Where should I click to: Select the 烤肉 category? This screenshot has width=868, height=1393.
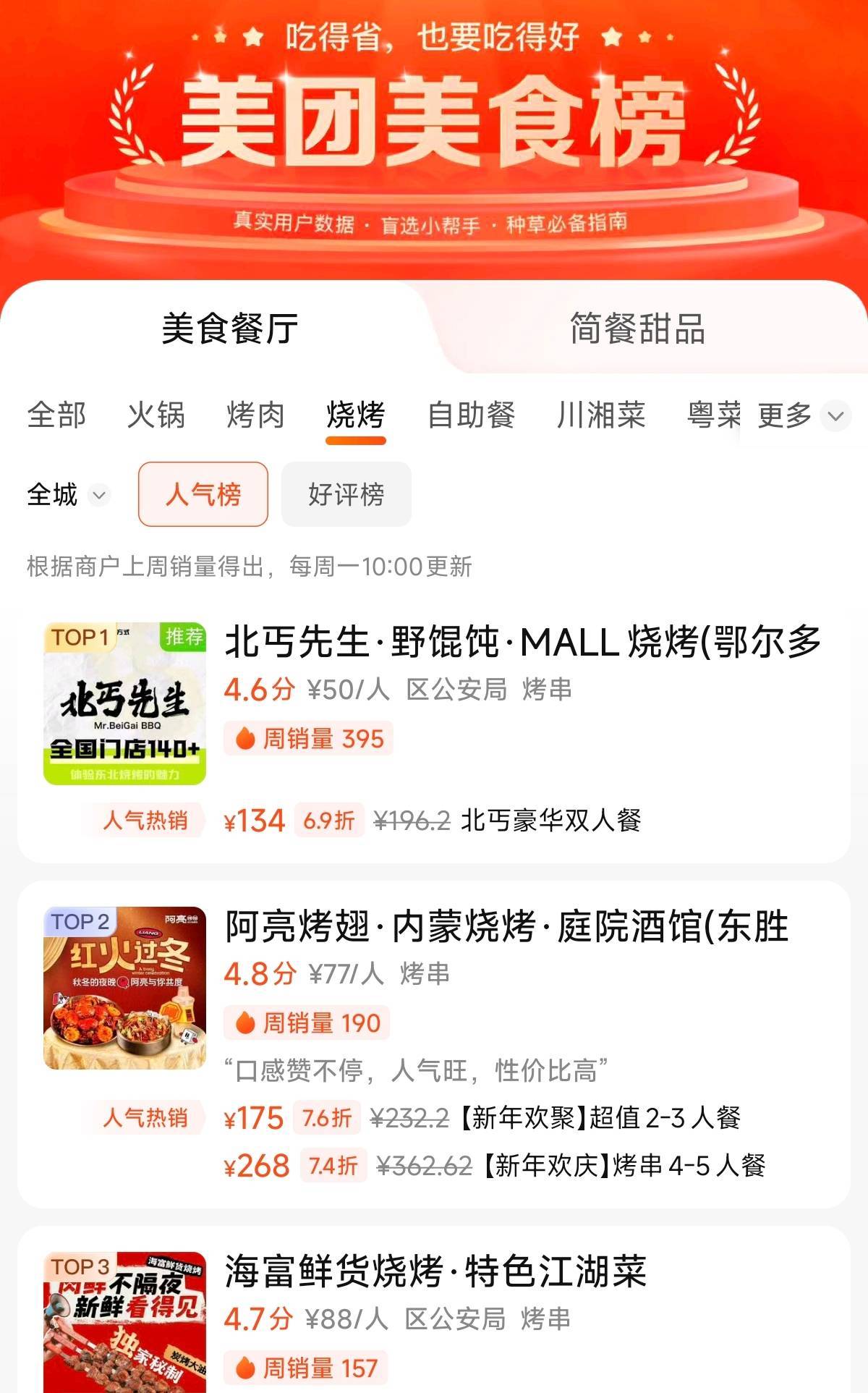tap(255, 415)
